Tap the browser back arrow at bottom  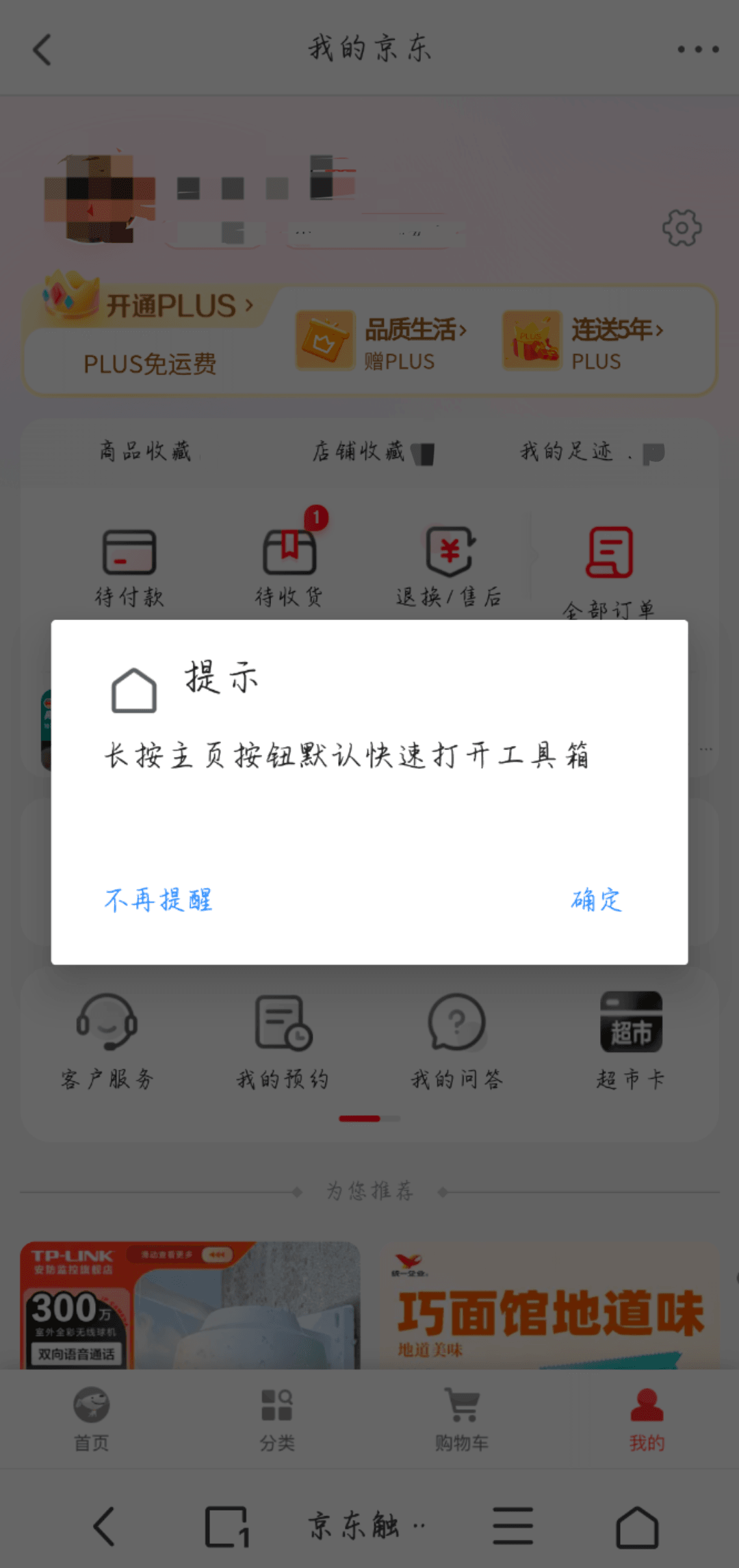(x=104, y=1526)
